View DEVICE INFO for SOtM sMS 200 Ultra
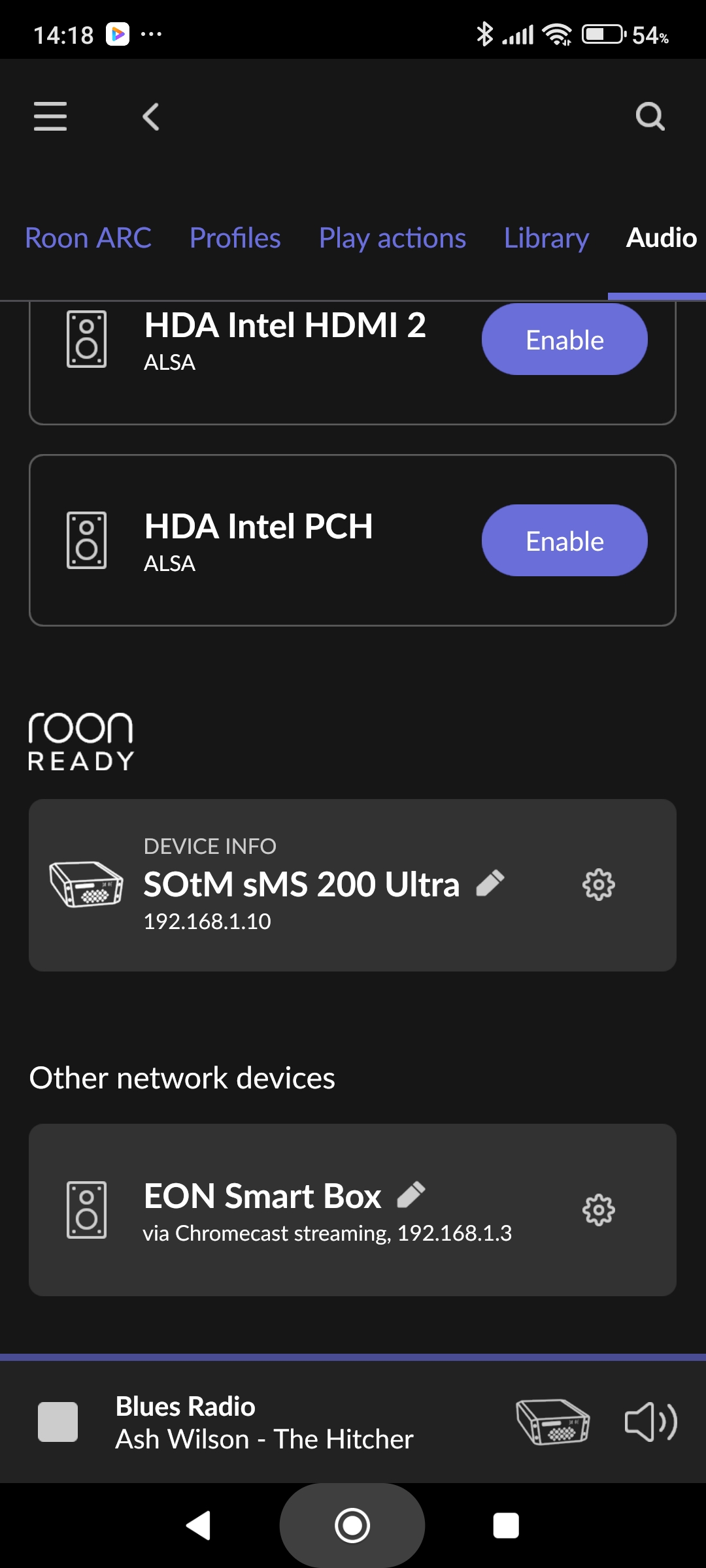Viewport: 706px width, 1568px height. [210, 846]
